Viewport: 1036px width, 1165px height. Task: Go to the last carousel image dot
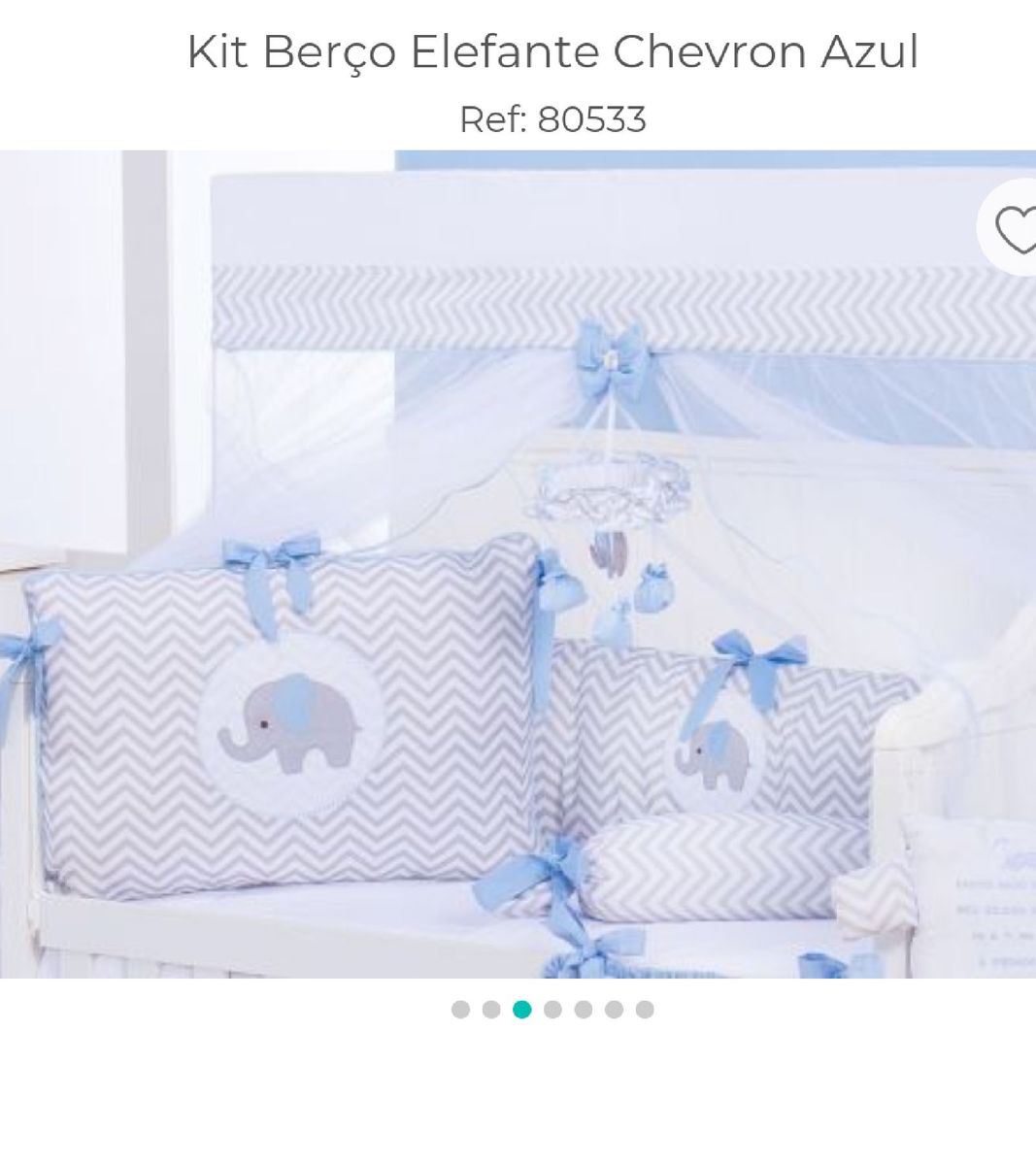[x=645, y=1010]
